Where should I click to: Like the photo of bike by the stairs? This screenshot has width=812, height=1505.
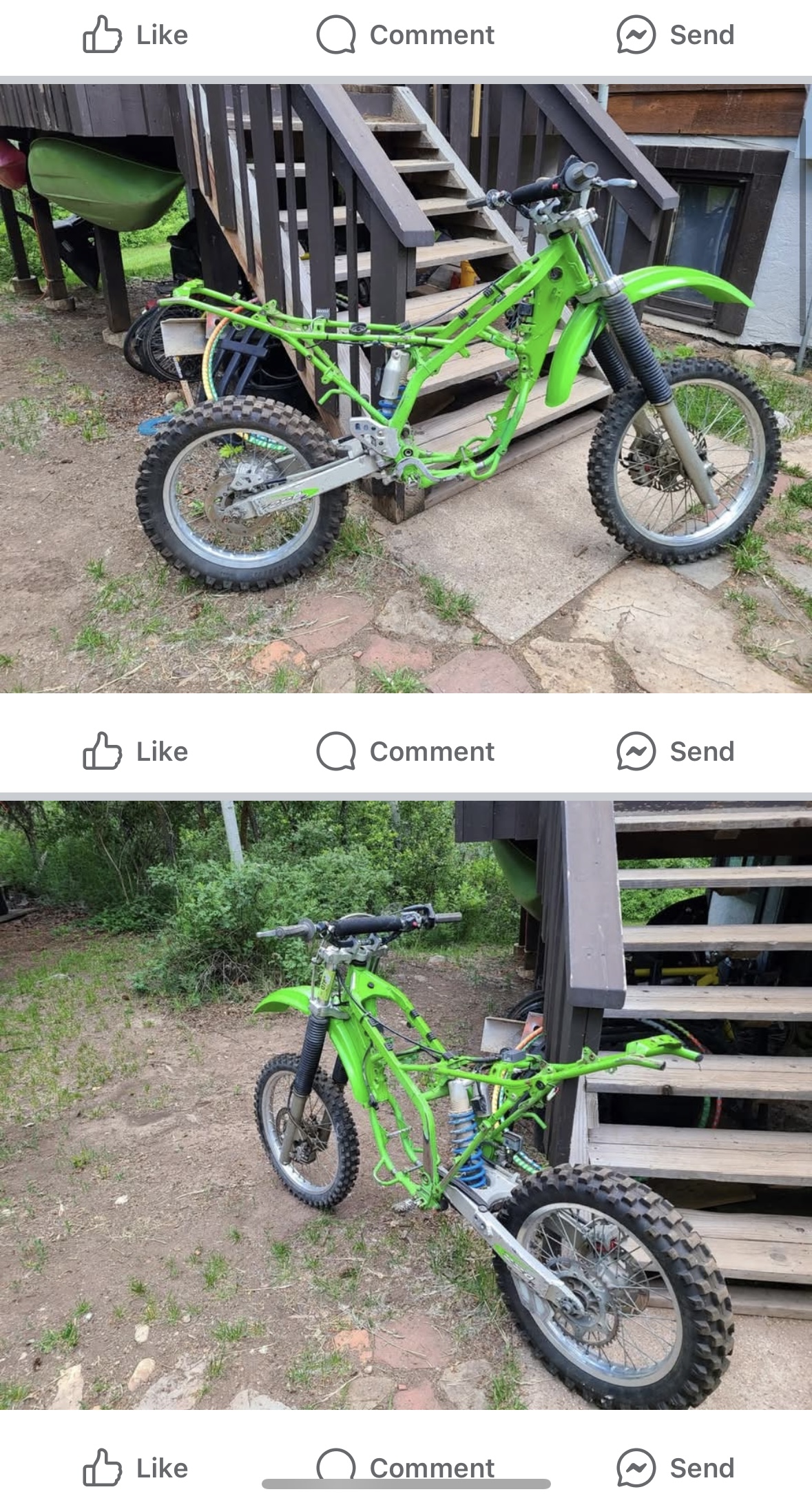click(136, 751)
